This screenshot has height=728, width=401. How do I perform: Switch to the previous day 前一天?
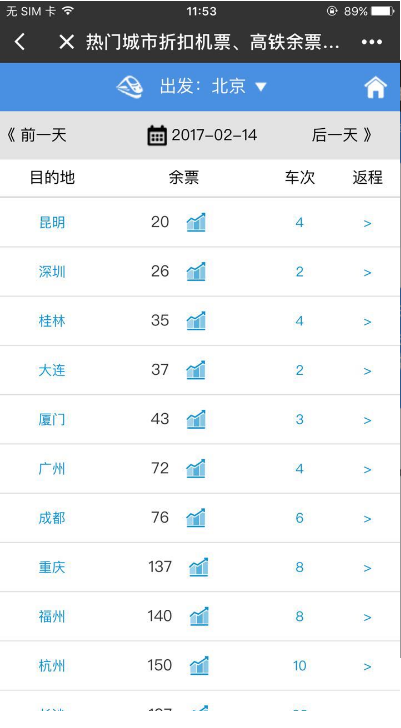(x=37, y=135)
